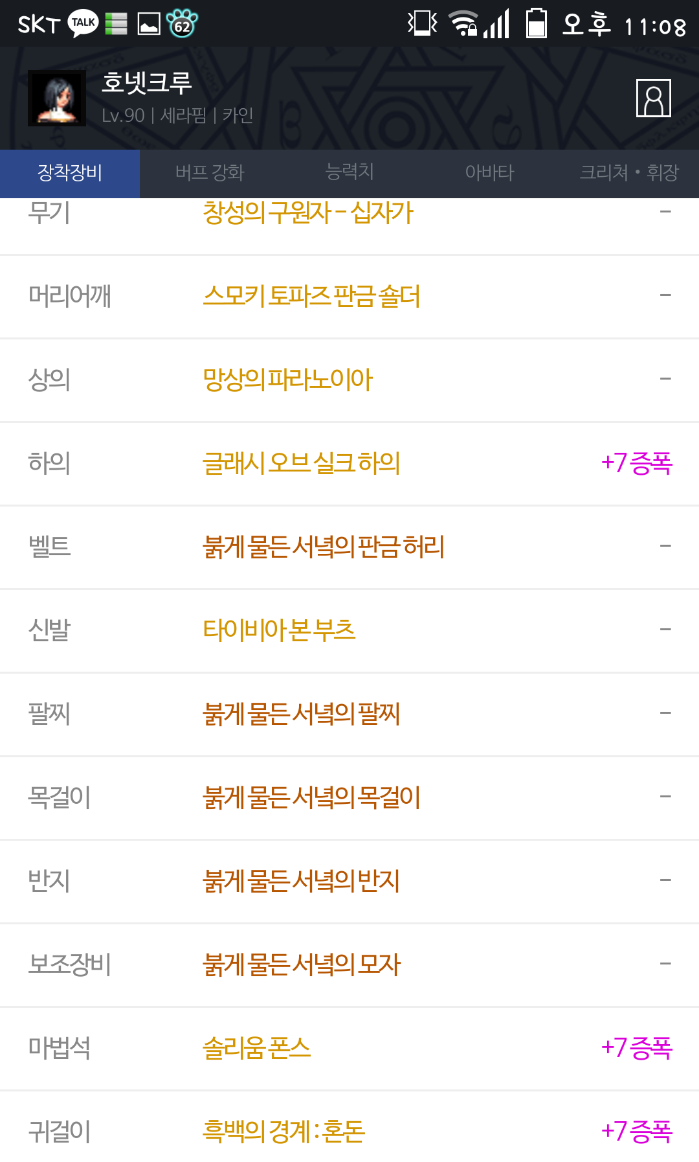
Task: Select the 장착장비 tab
Action: tap(70, 173)
